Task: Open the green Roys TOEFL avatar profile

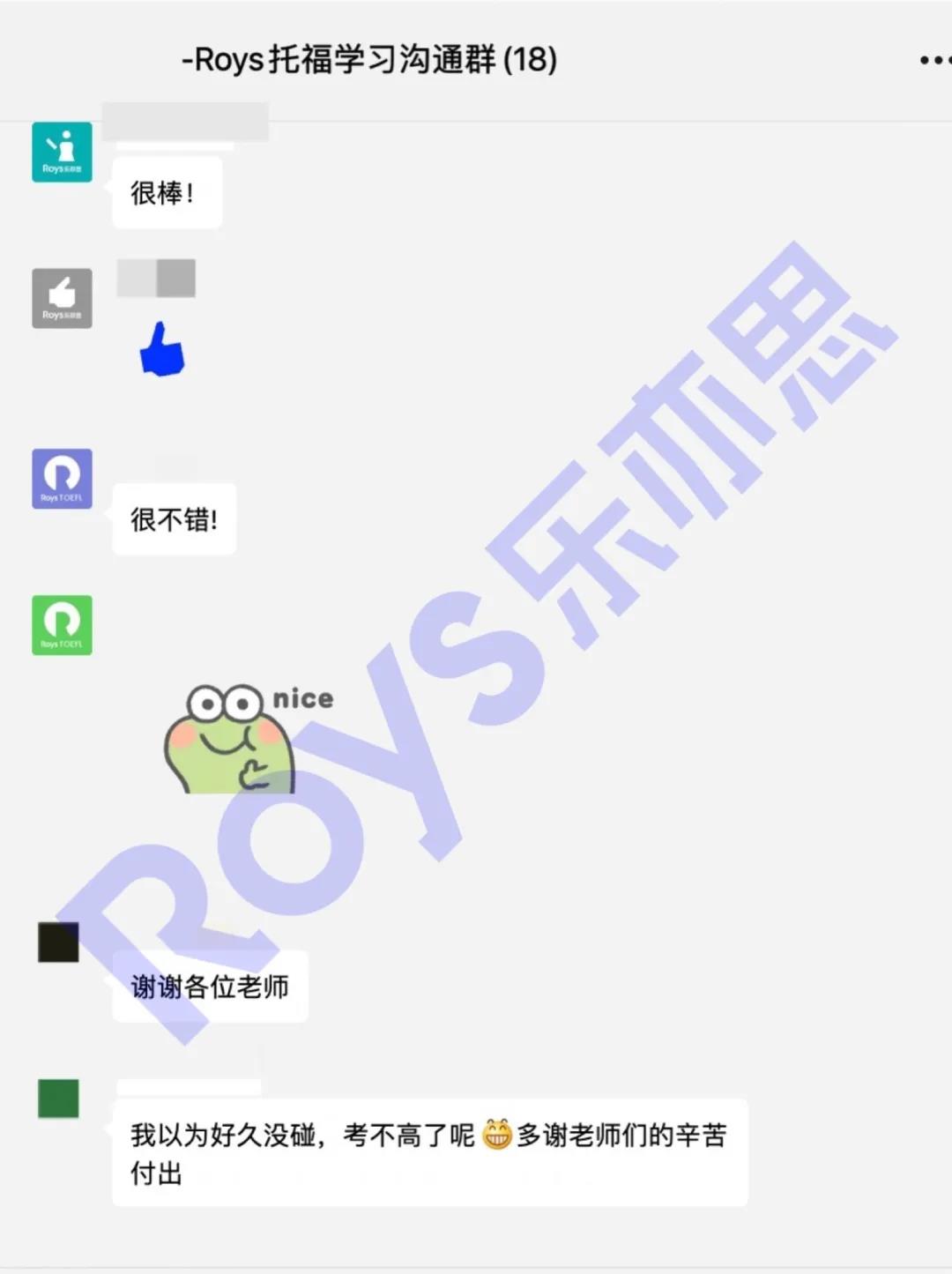Action: pyautogui.click(x=62, y=625)
